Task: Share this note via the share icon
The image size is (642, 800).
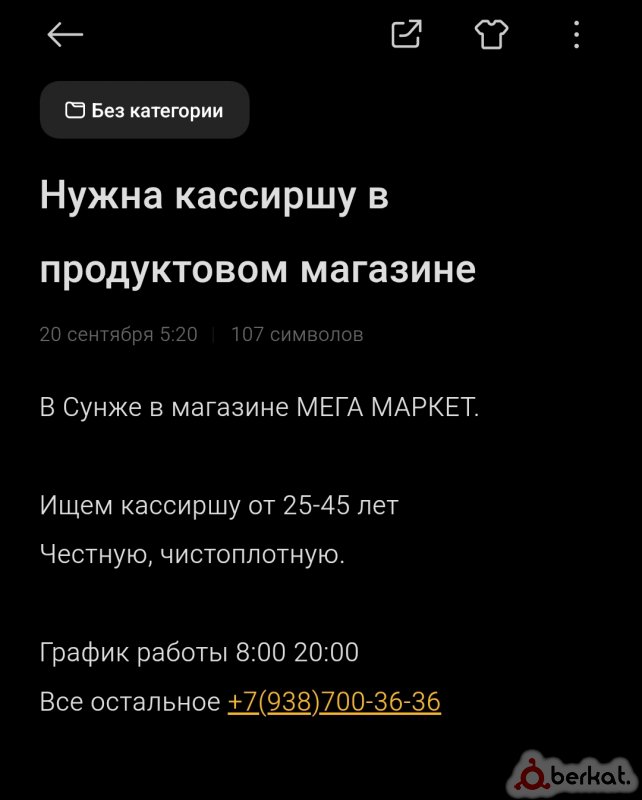Action: click(405, 35)
